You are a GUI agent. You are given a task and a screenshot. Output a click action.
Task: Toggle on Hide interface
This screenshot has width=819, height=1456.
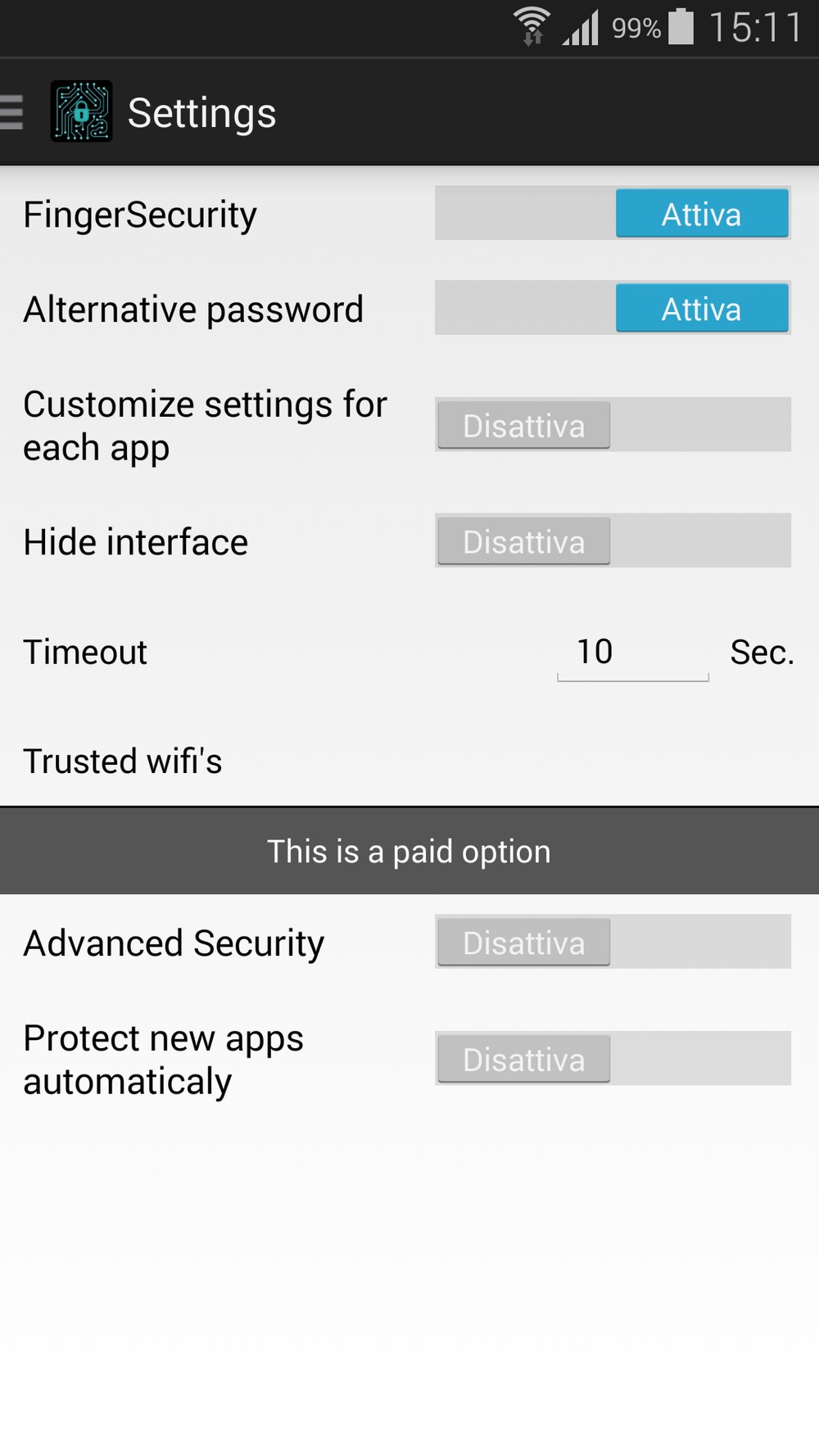click(613, 541)
